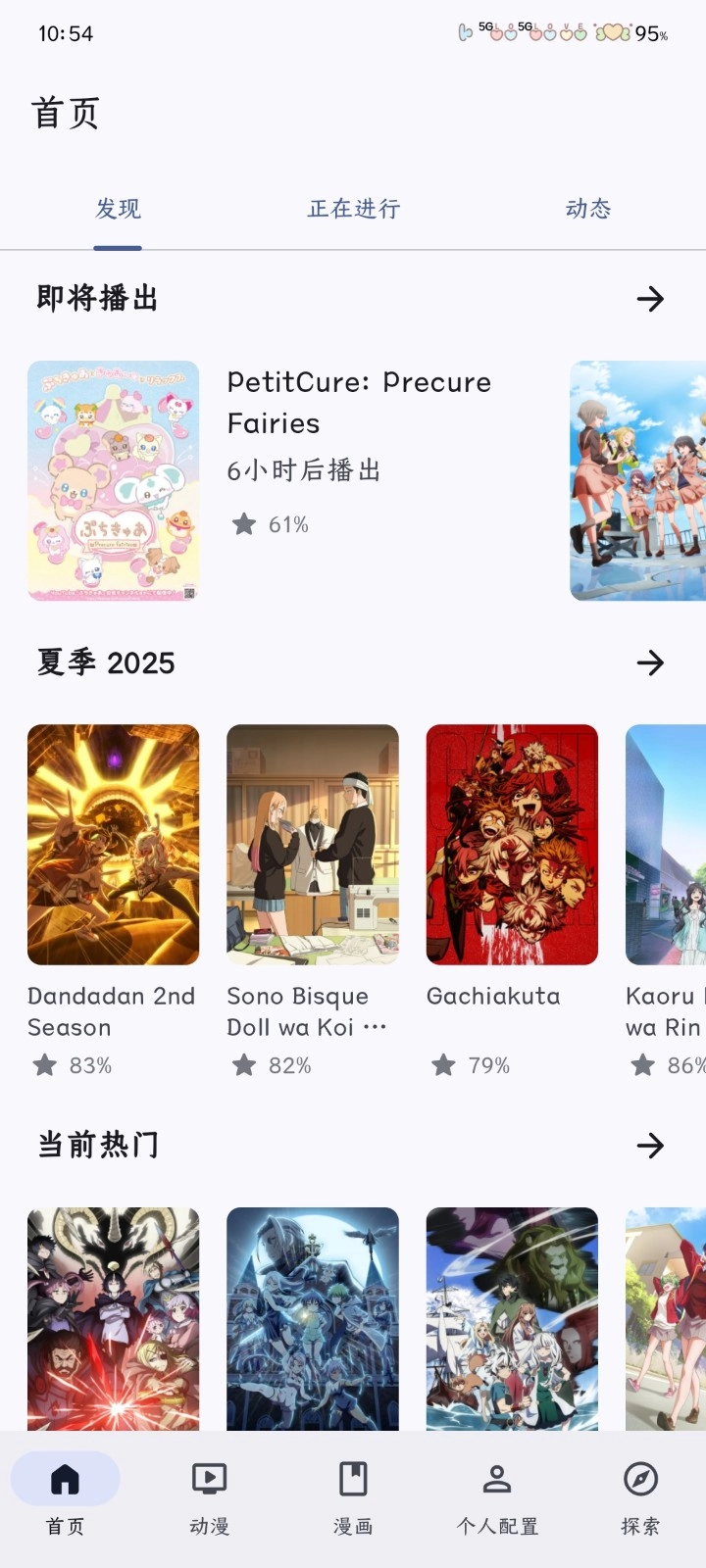Switch to the 动态 tab
Image resolution: width=706 pixels, height=1568 pixels.
tap(587, 209)
